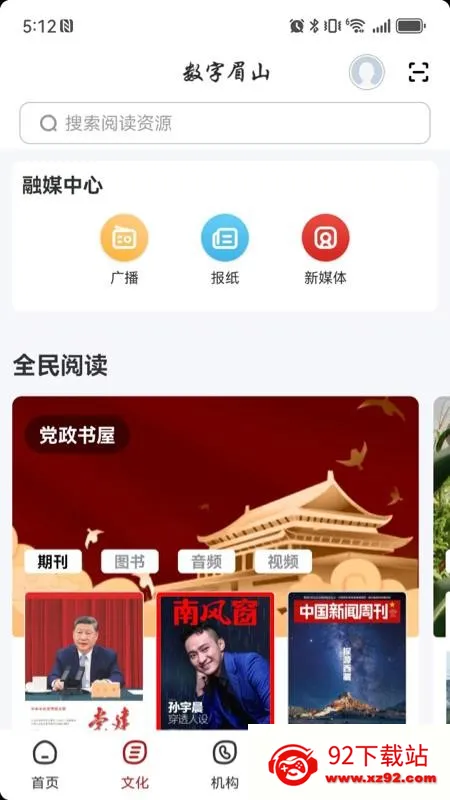Open the profile avatar

pos(366,72)
